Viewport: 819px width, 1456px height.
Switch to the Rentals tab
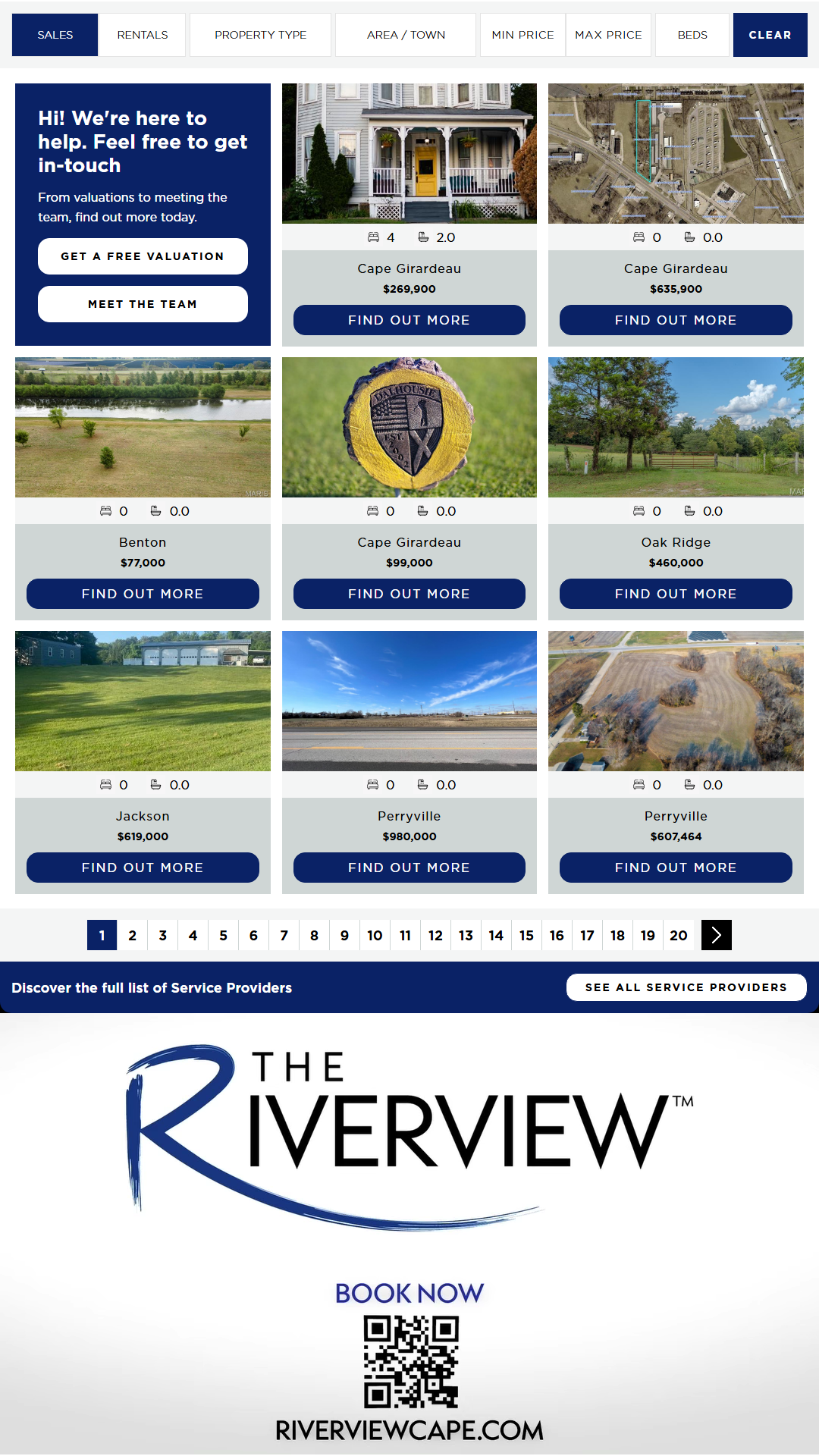(143, 35)
